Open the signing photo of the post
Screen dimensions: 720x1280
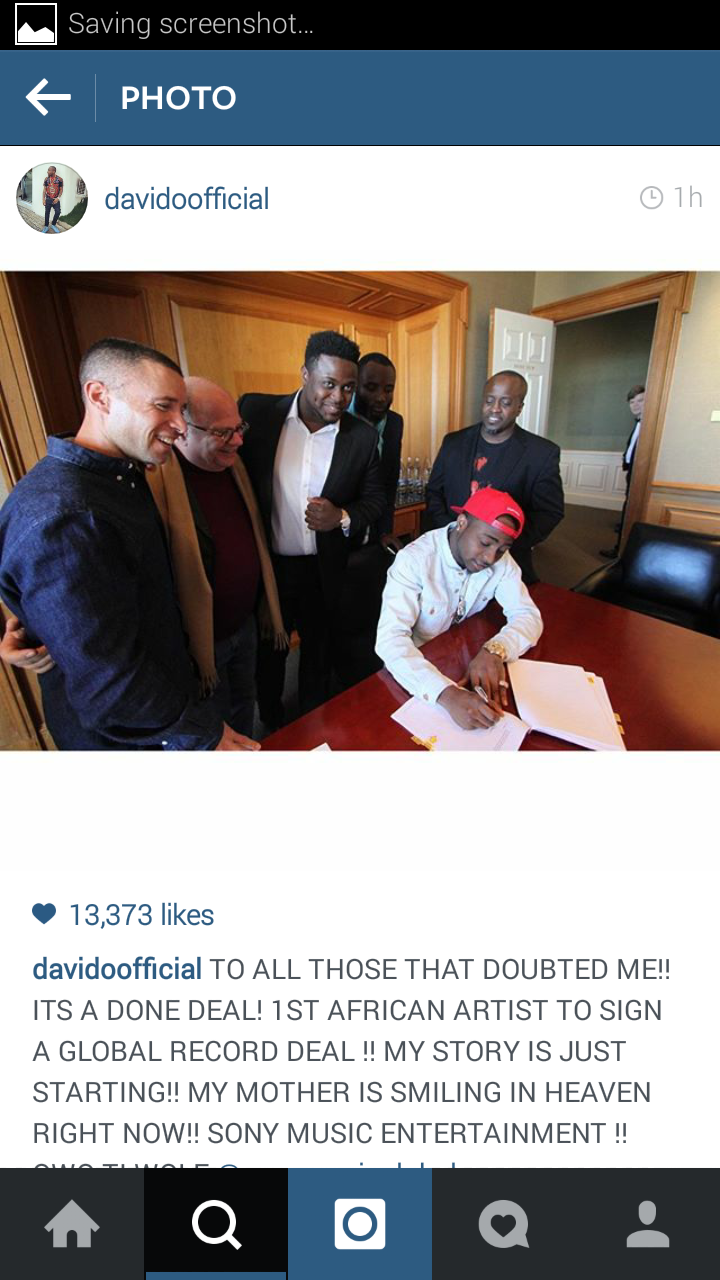tap(360, 510)
